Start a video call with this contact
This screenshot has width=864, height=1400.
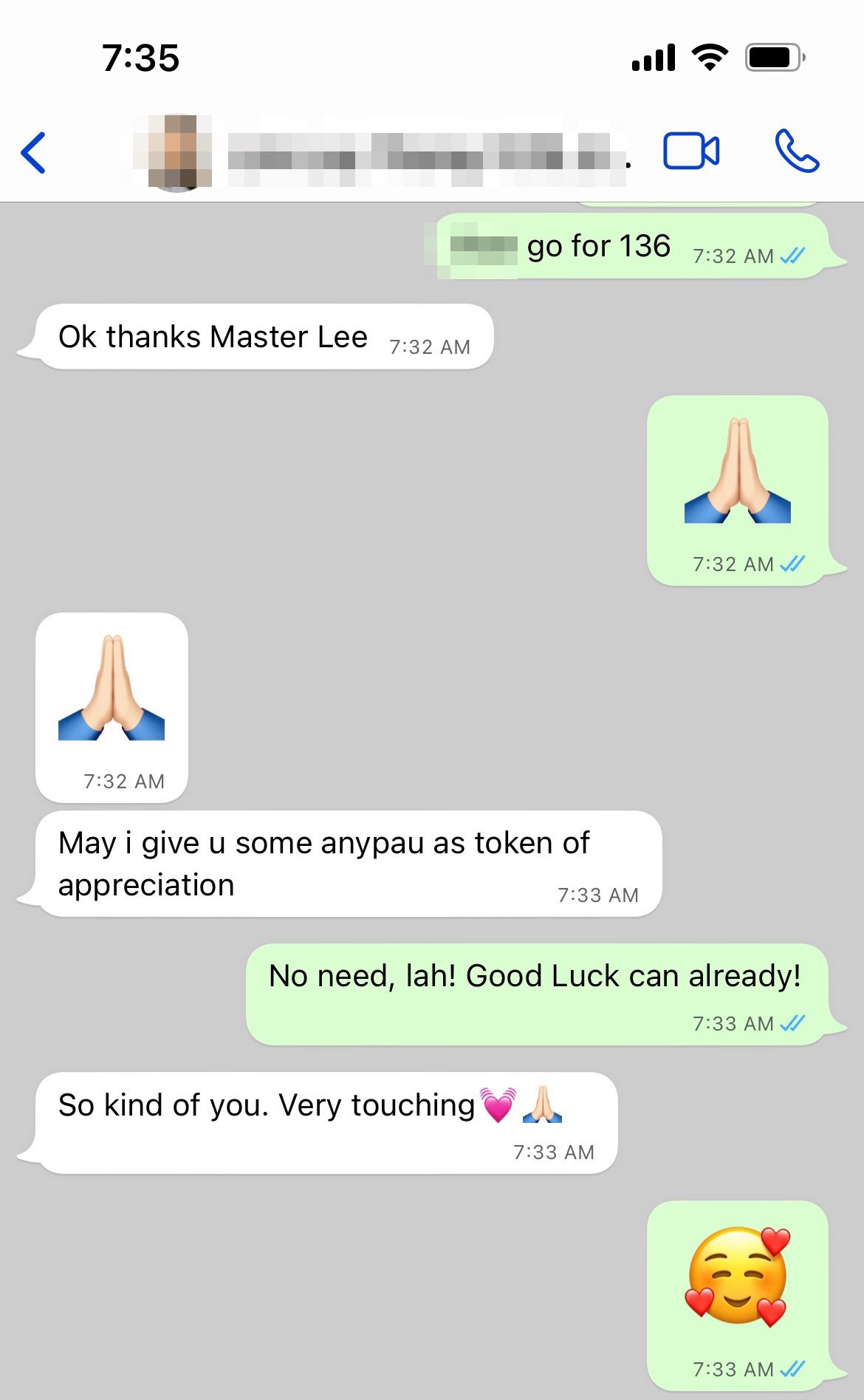690,151
